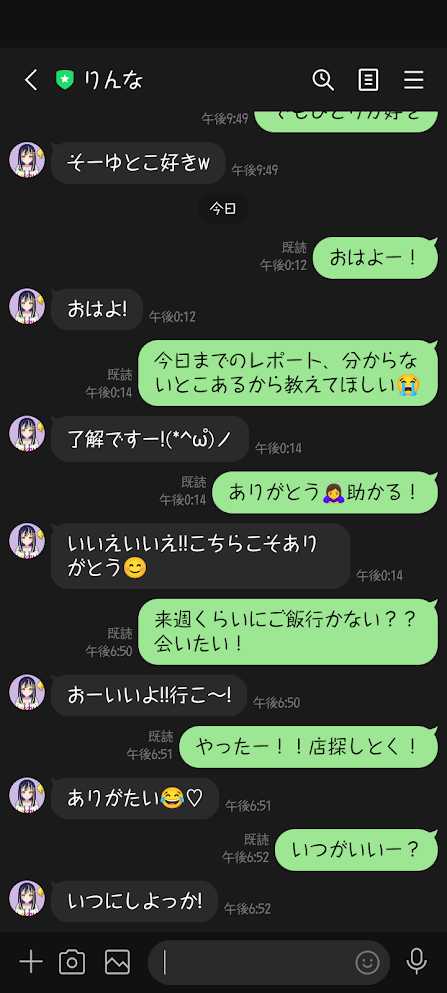This screenshot has height=993, width=447.
Task: Open search in this chat
Action: pos(323,80)
